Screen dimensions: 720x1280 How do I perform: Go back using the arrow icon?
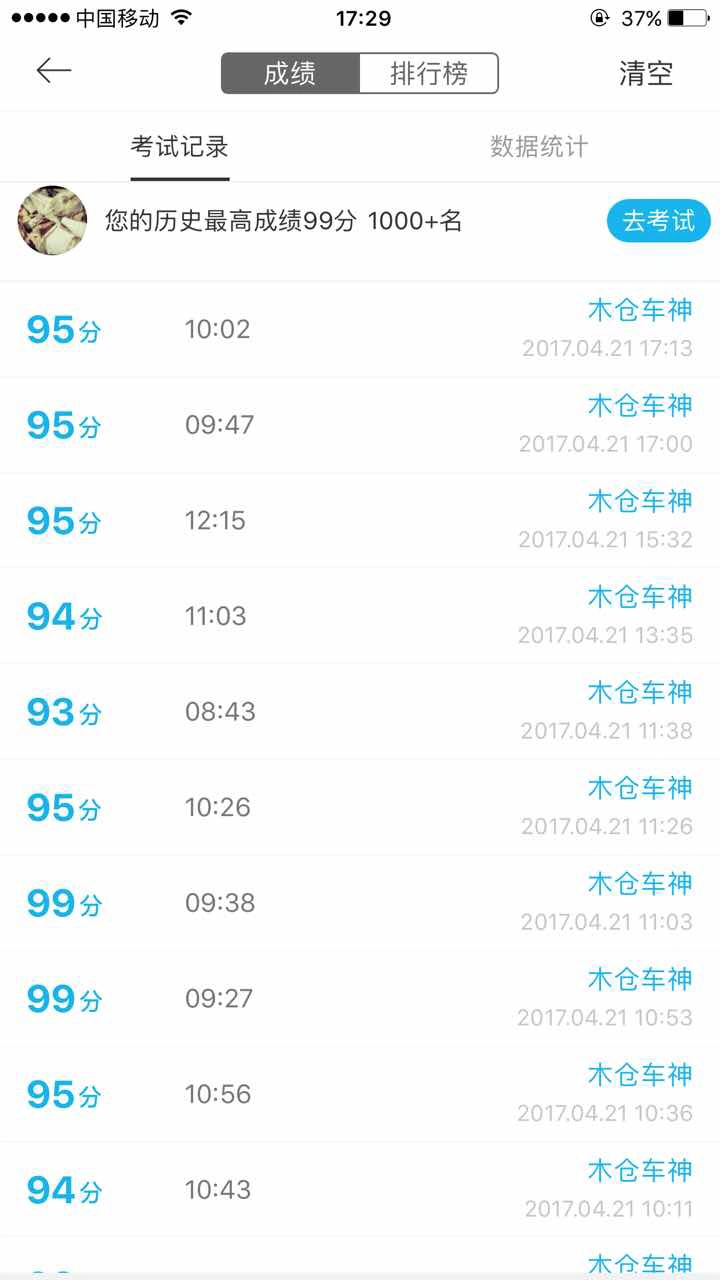coord(54,71)
